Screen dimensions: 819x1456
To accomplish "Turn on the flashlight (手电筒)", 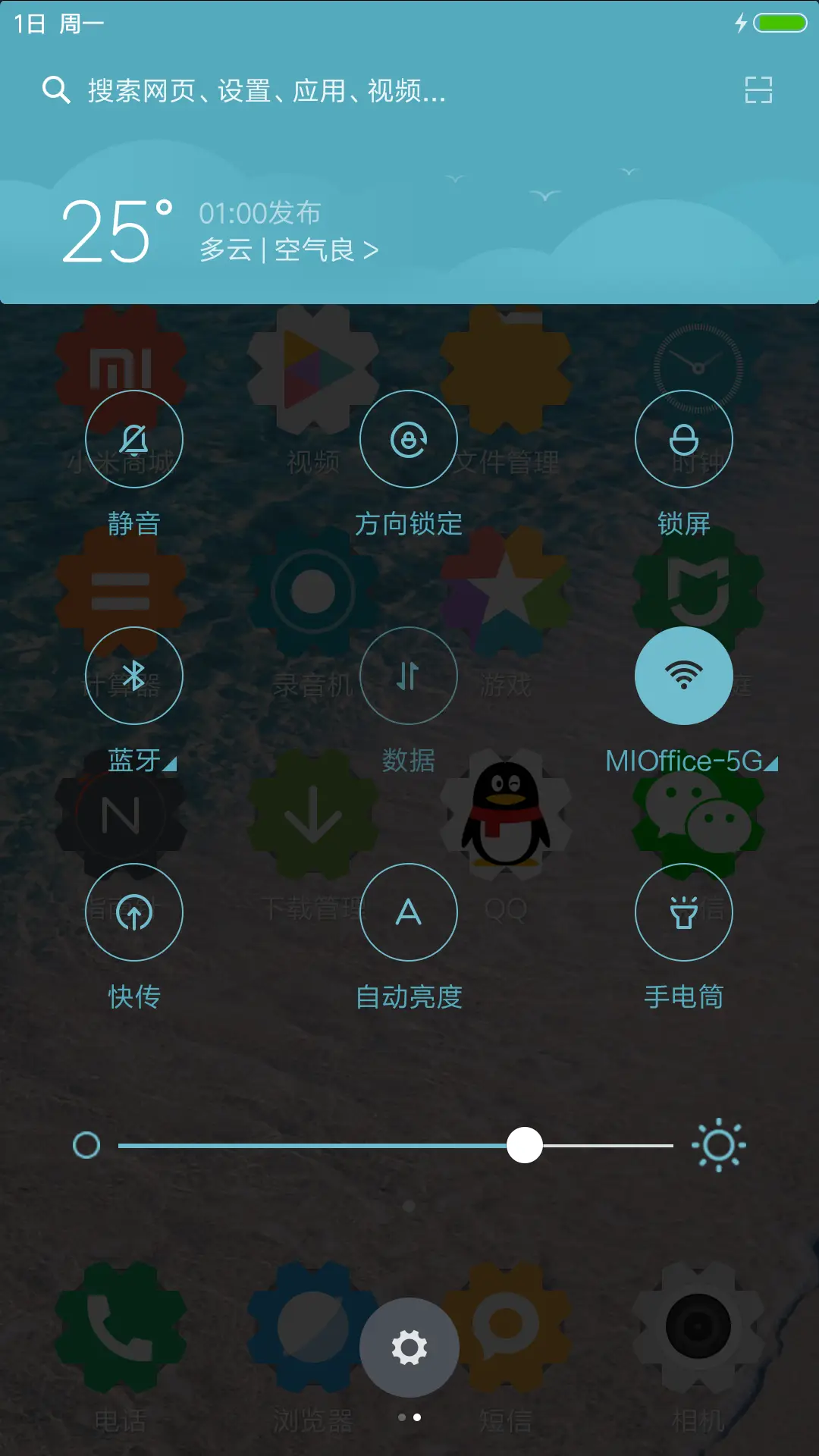I will [x=683, y=913].
